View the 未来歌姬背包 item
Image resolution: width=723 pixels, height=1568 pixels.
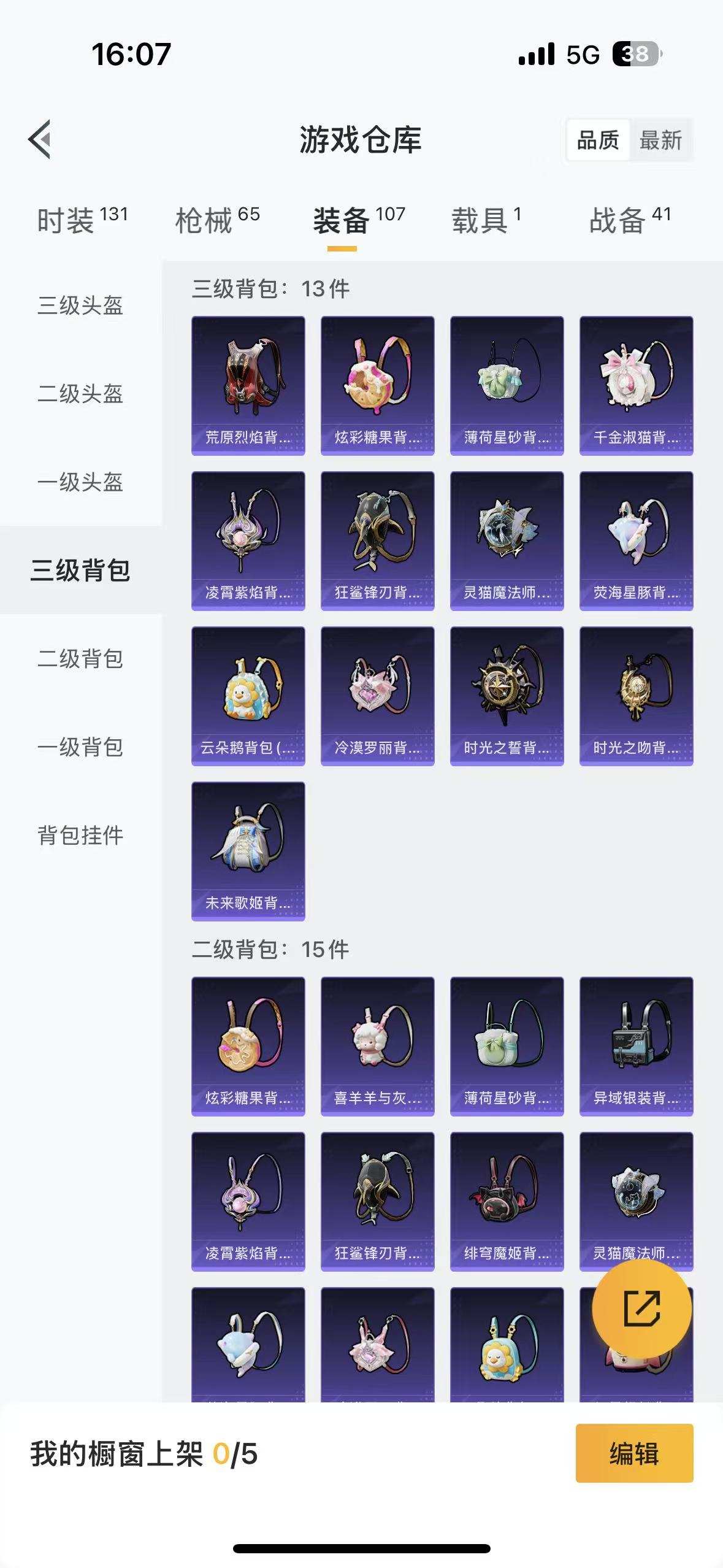(x=248, y=851)
